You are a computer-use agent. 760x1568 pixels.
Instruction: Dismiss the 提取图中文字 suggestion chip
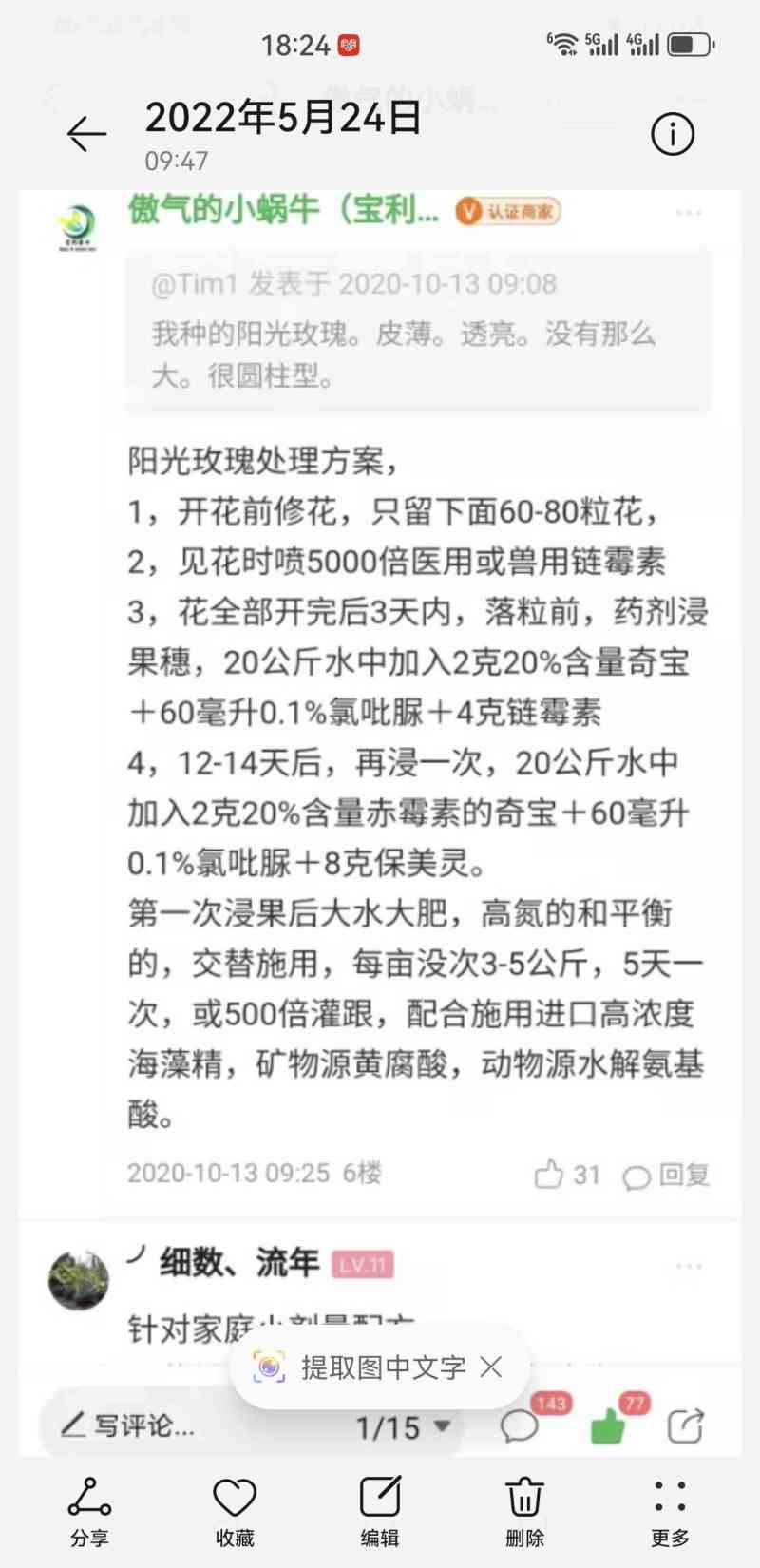coord(491,1367)
